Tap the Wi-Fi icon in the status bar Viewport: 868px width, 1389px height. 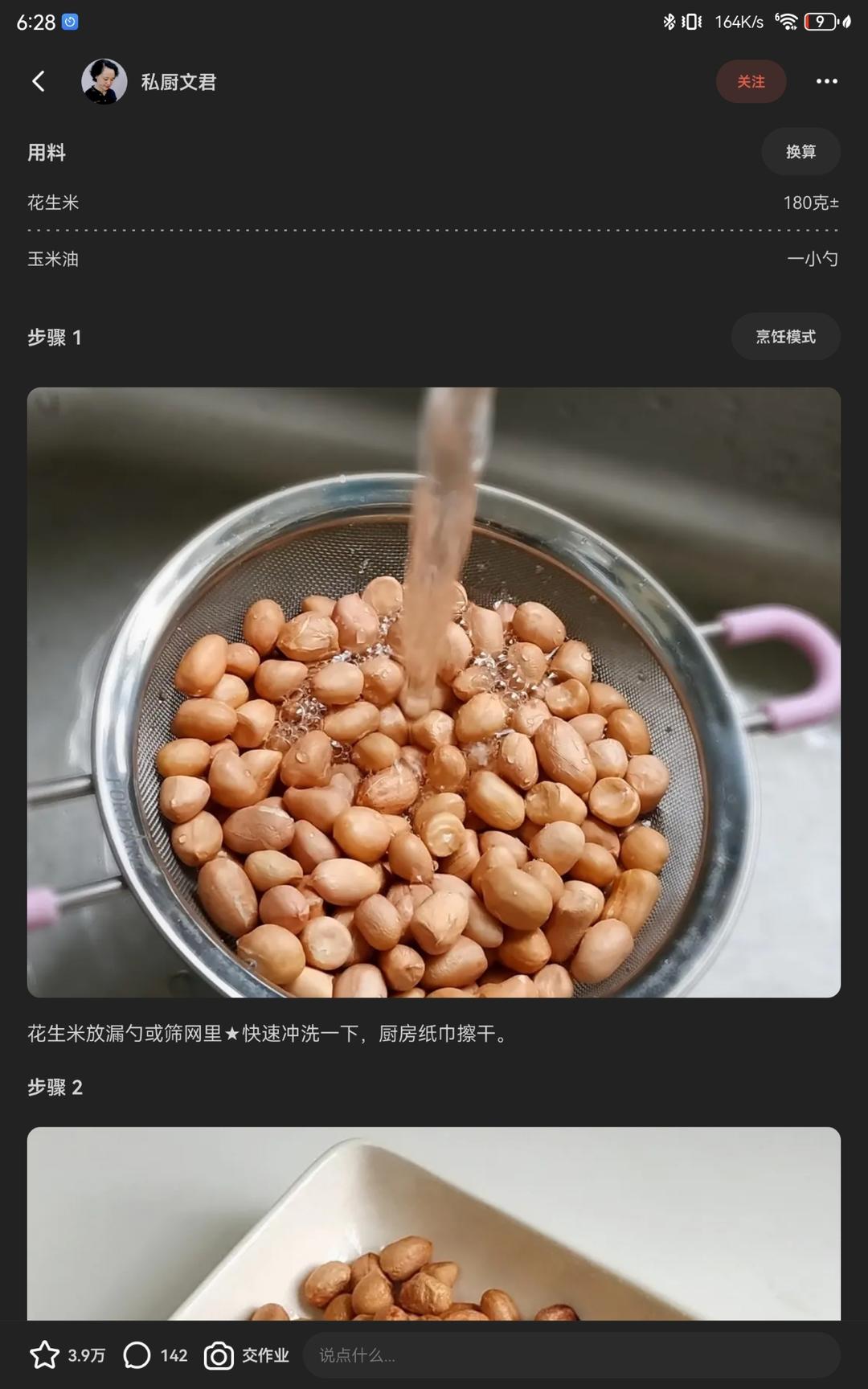[x=788, y=23]
